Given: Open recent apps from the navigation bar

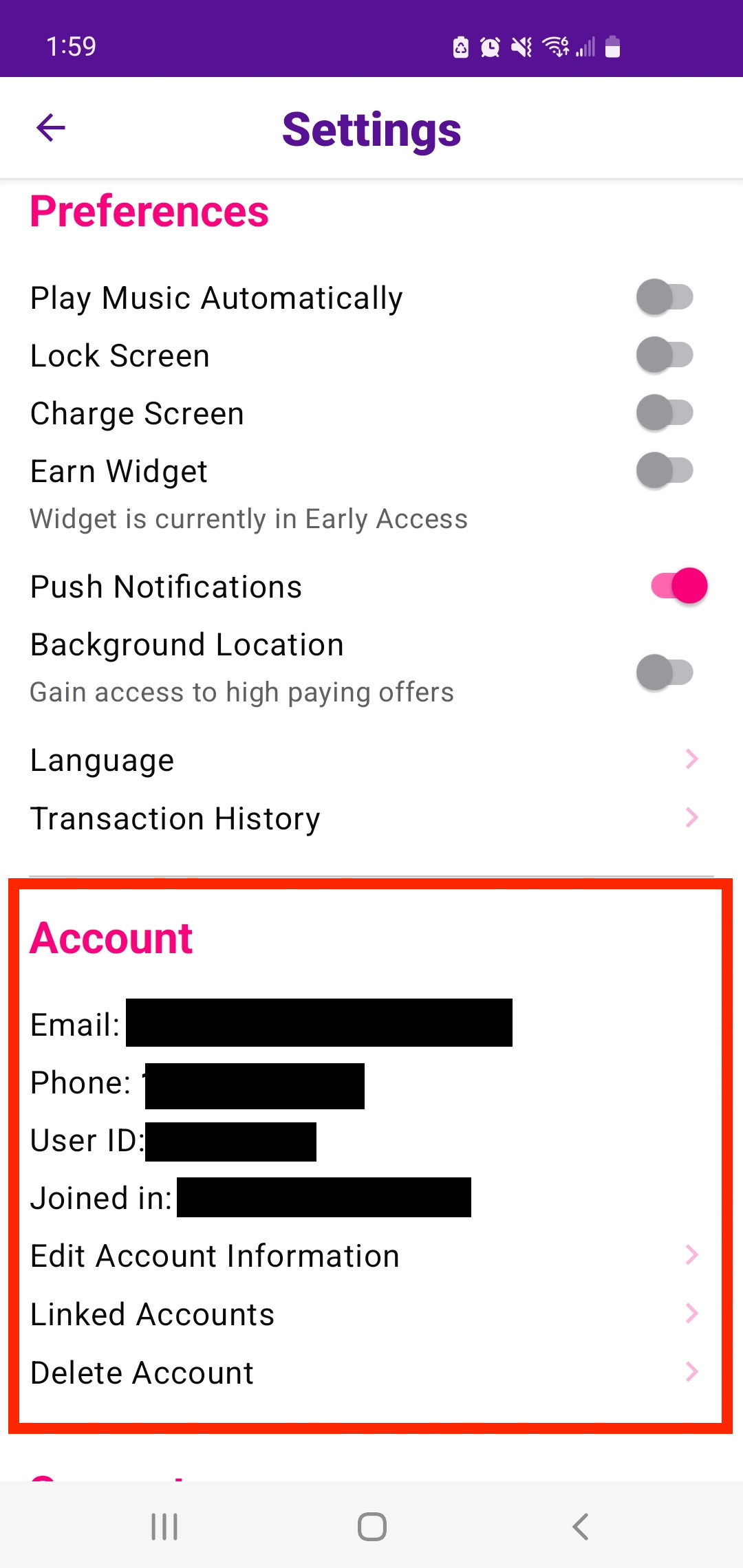Looking at the screenshot, I should coord(164,1527).
